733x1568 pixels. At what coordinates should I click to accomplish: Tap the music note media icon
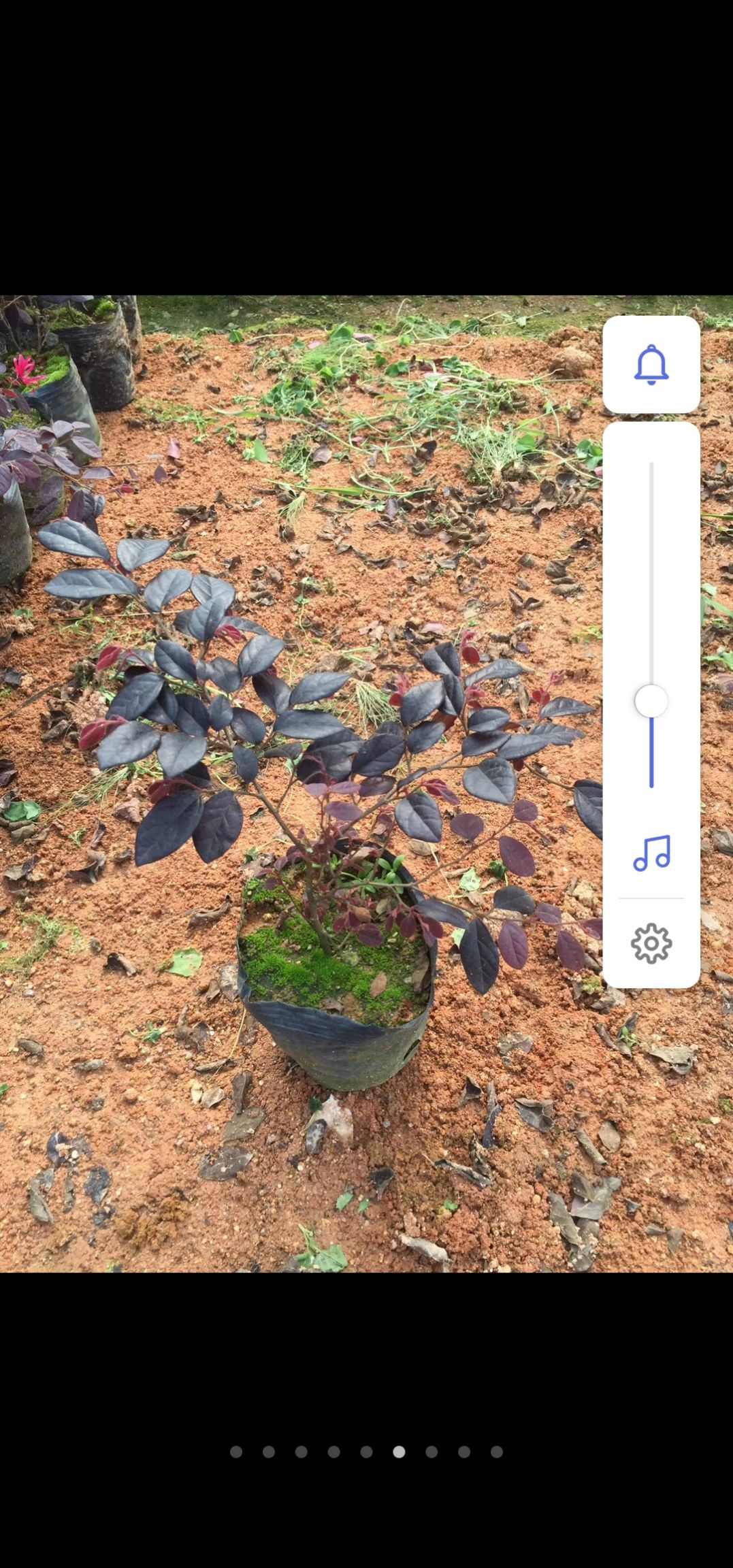click(x=651, y=853)
